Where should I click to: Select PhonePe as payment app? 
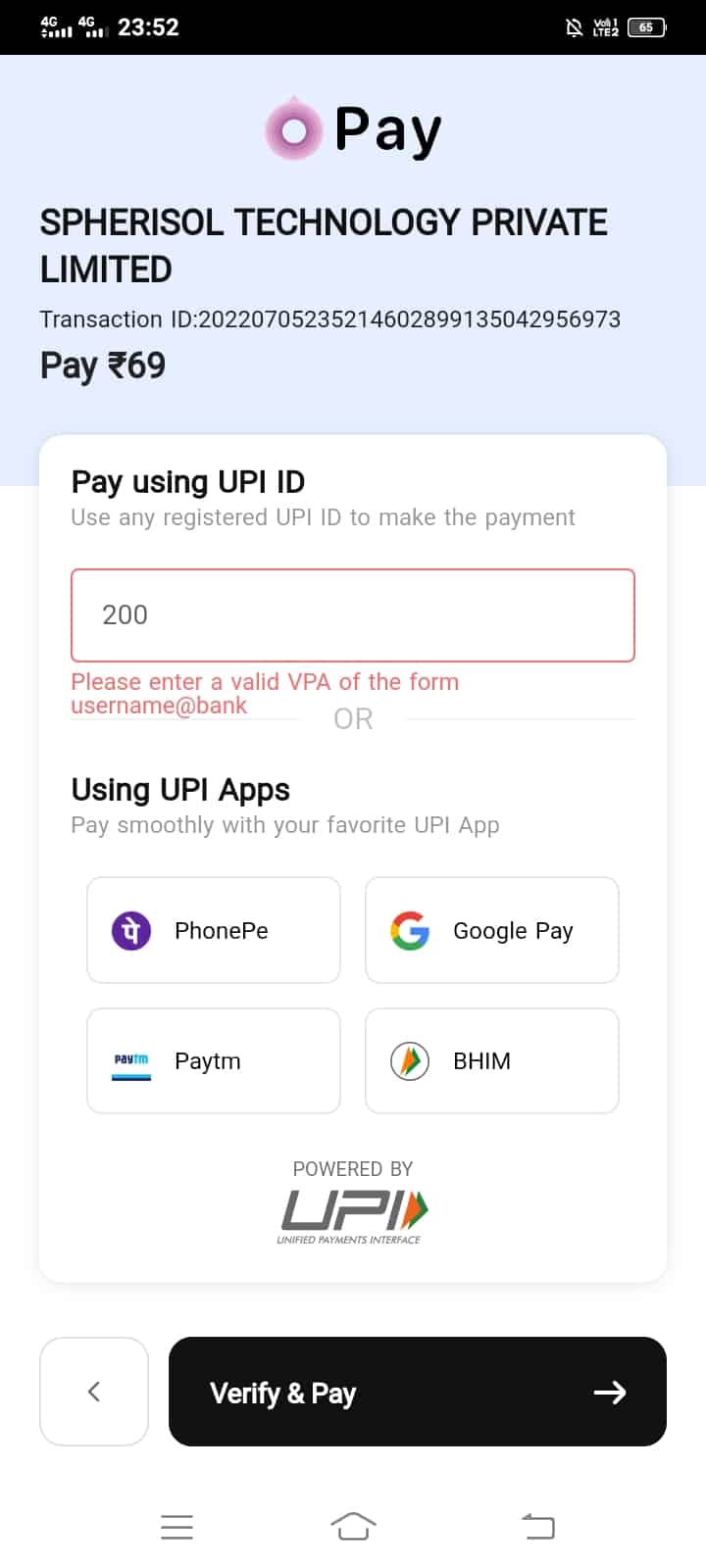pos(214,930)
